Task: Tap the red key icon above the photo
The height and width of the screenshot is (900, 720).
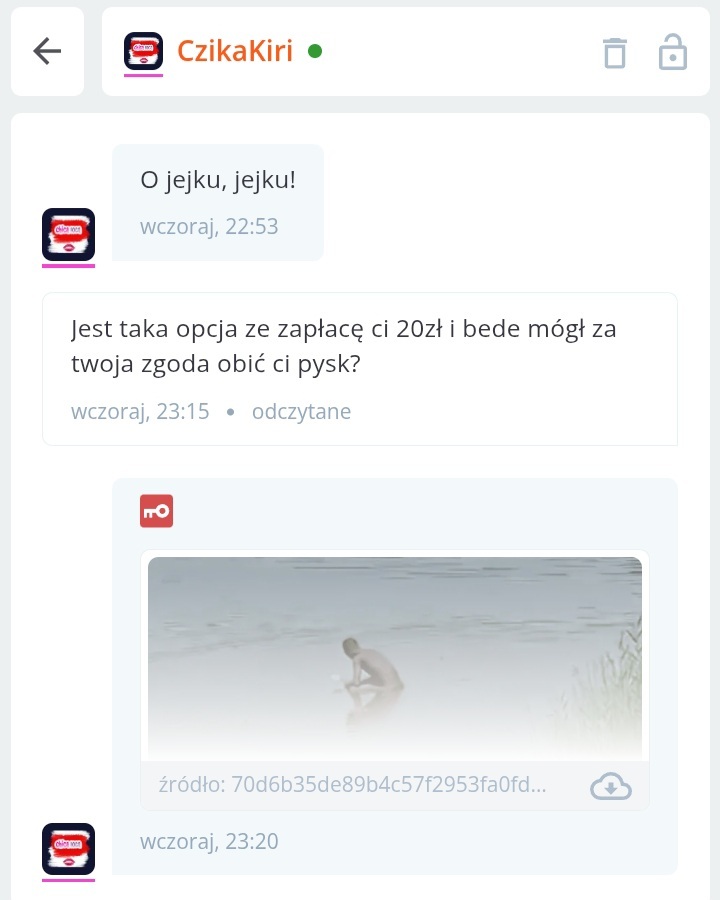Action: (156, 511)
